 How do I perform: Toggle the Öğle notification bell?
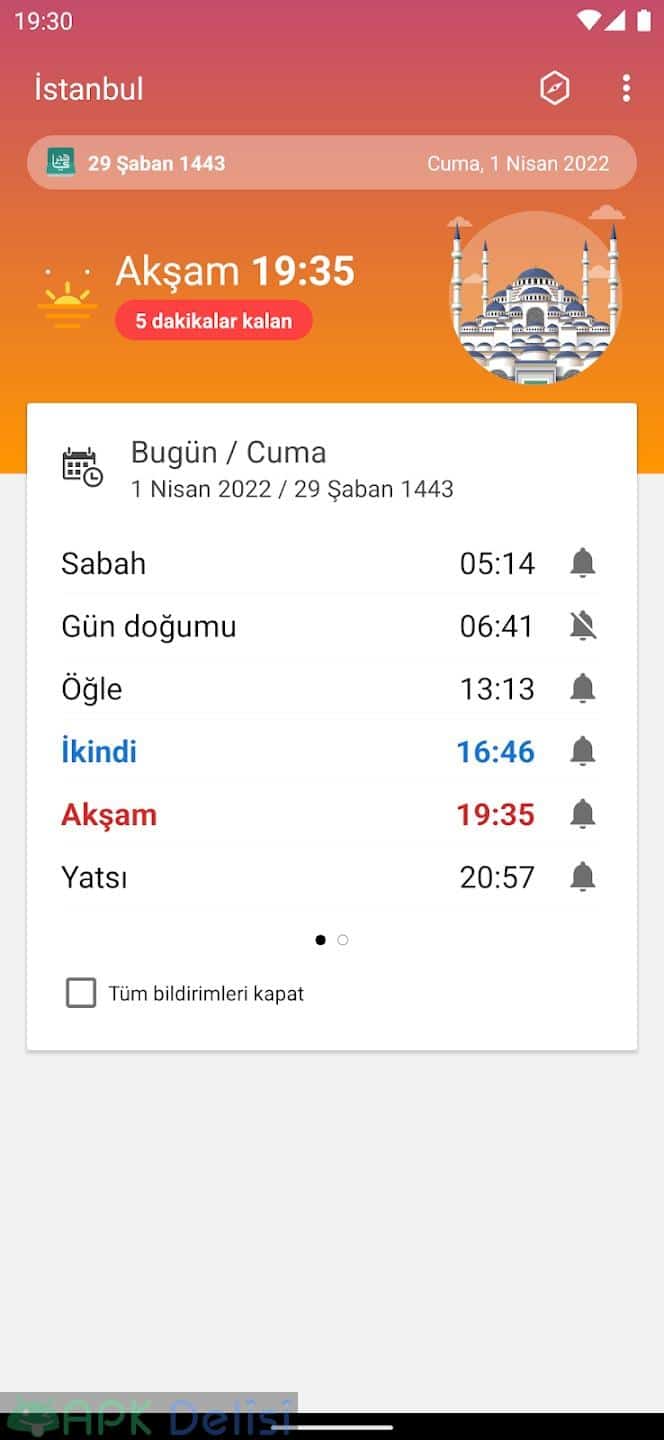582,689
